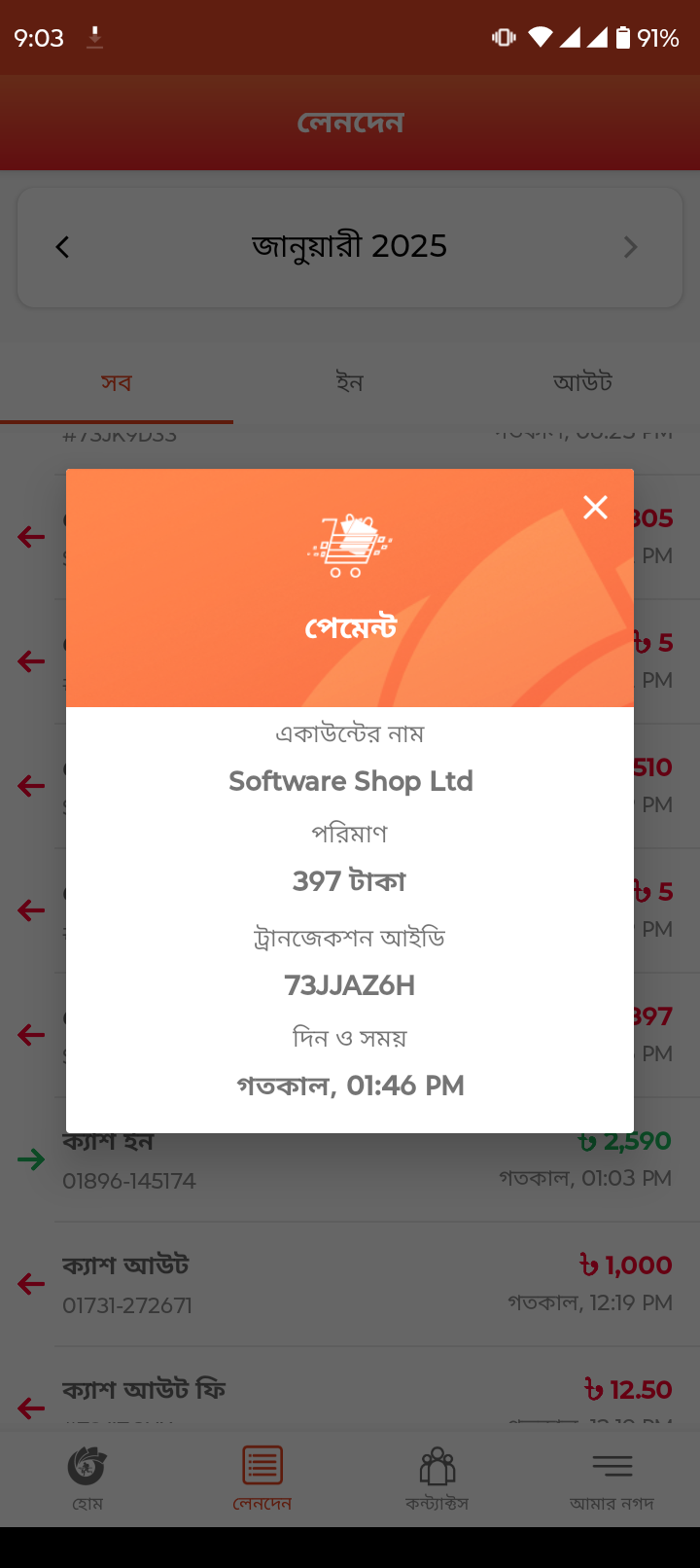Switch to the সব tab

point(116,383)
